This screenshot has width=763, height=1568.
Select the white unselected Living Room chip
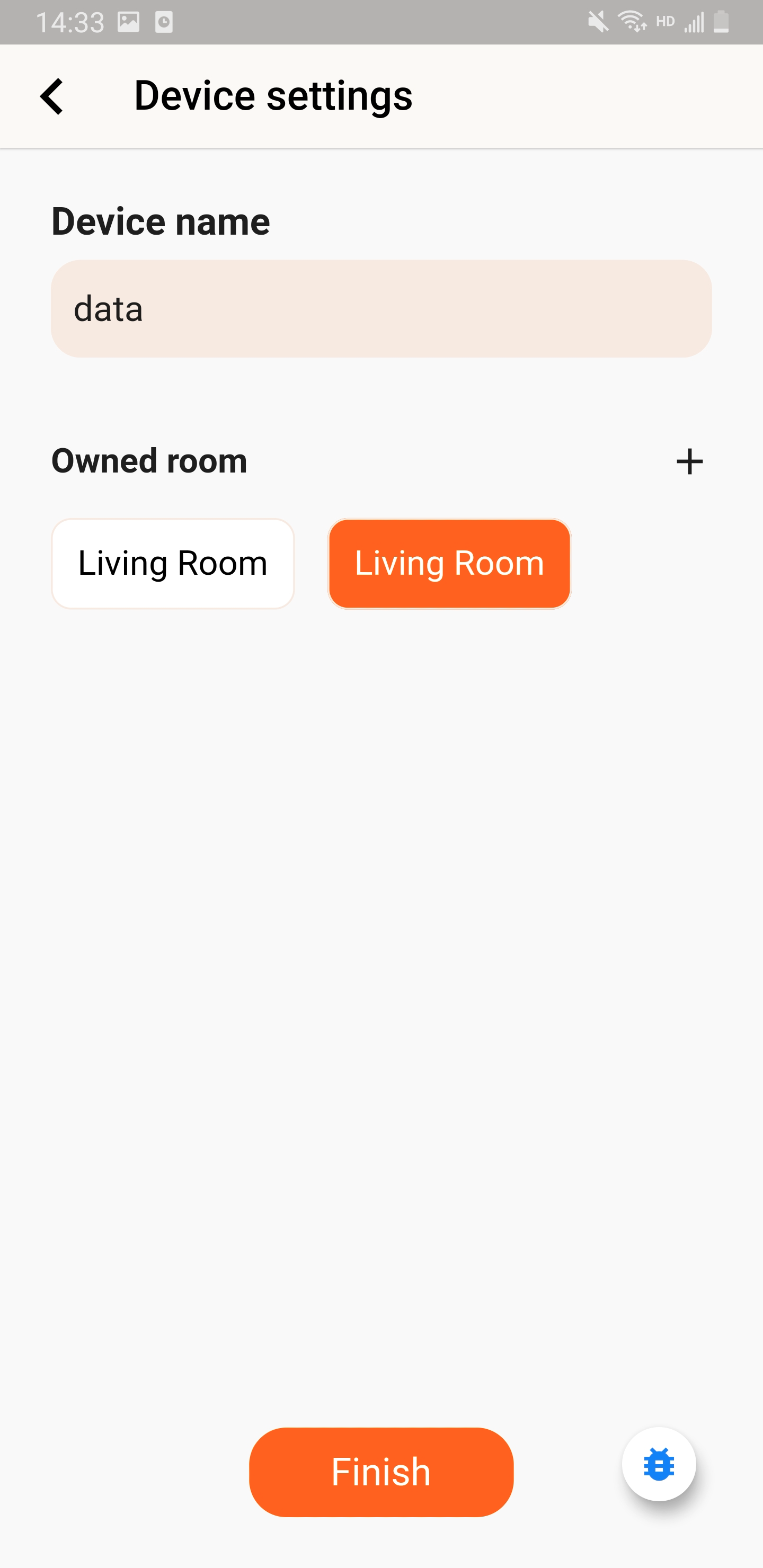point(173,564)
